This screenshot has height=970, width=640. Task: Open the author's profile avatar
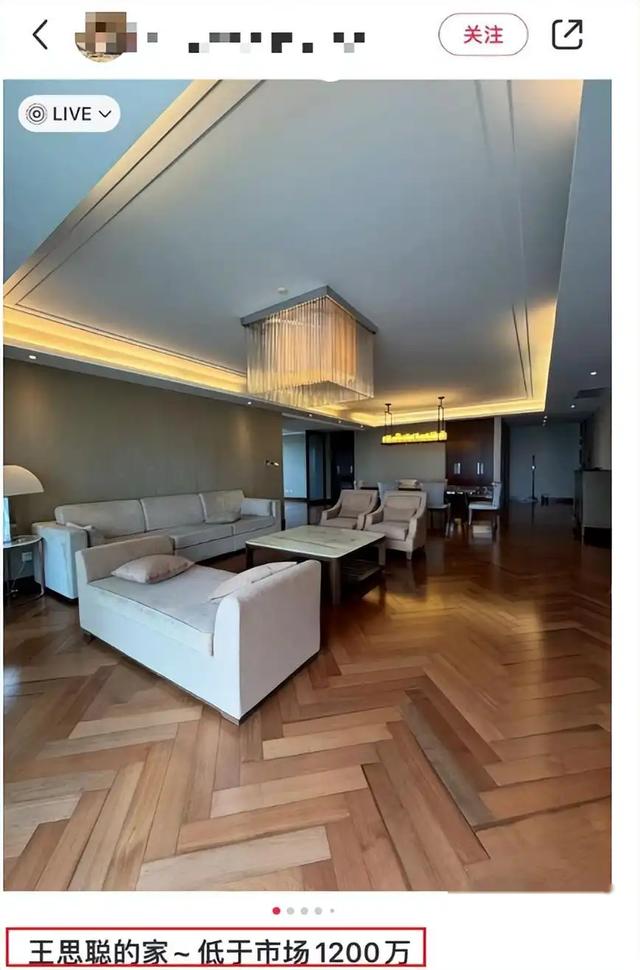pos(102,36)
